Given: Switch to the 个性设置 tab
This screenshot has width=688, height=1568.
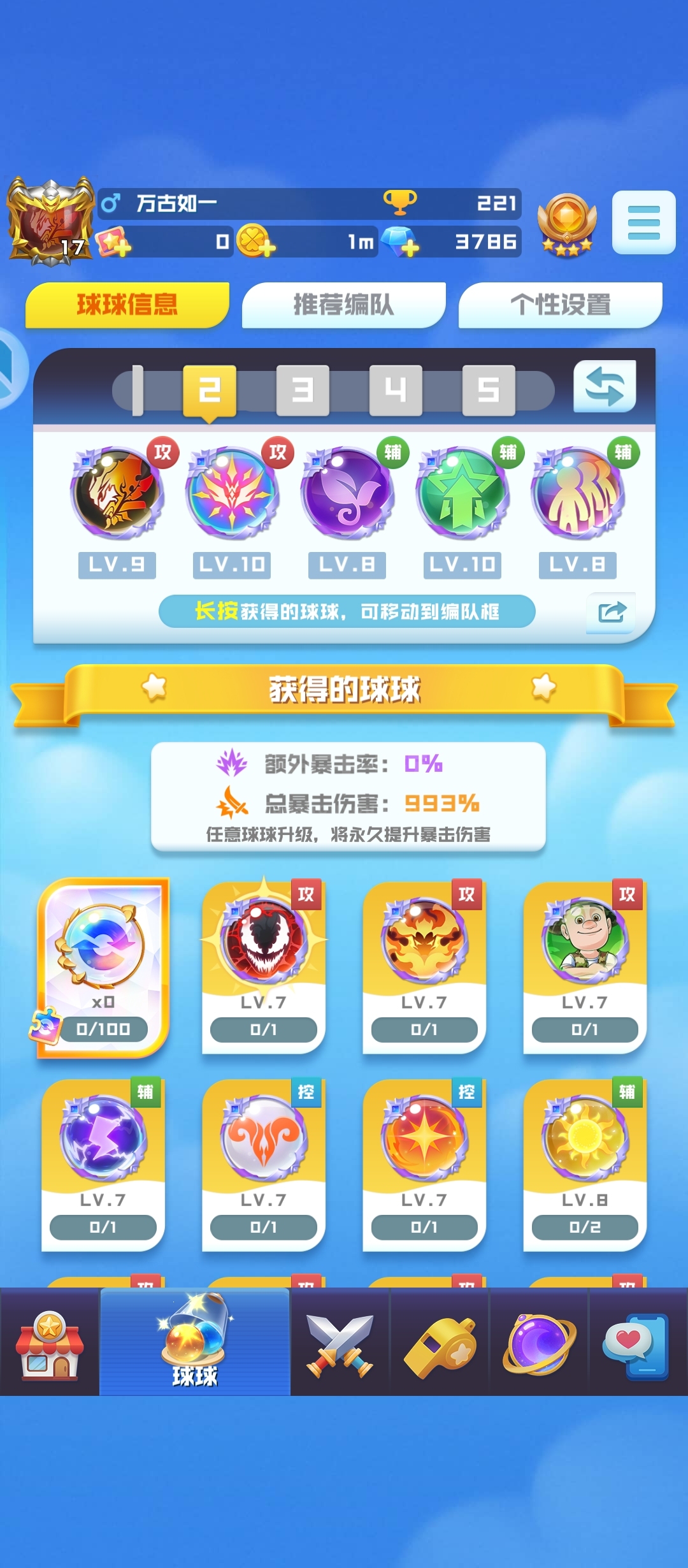Looking at the screenshot, I should click(x=560, y=305).
